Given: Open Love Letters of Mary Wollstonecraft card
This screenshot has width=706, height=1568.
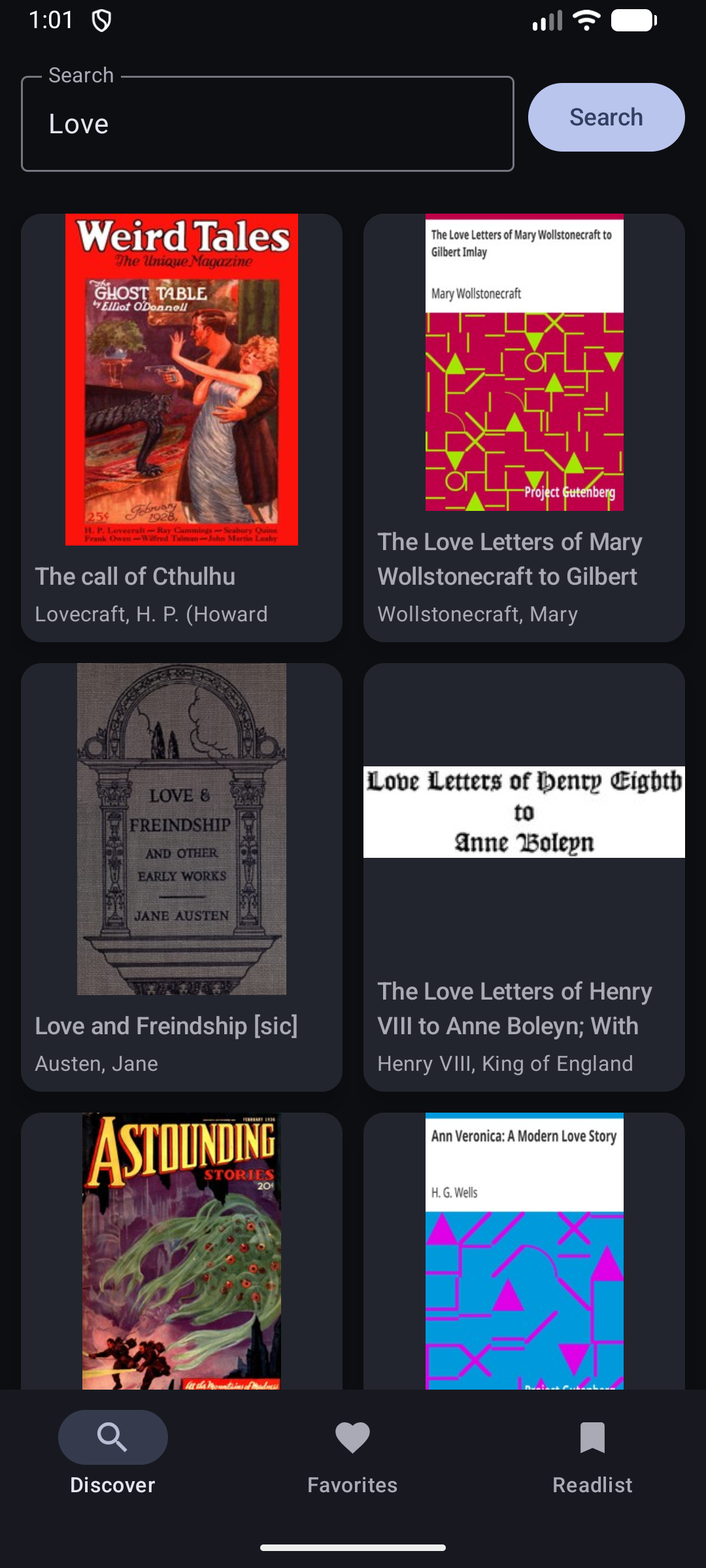Looking at the screenshot, I should (524, 428).
